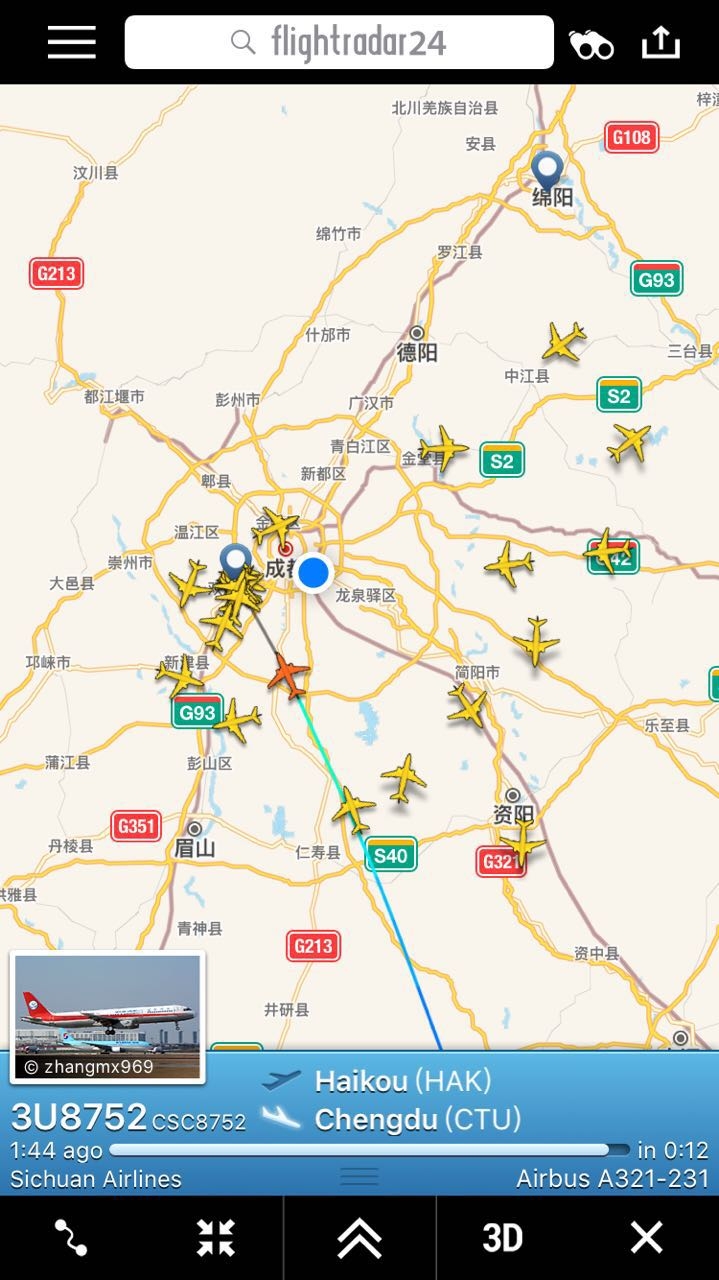Open the Sichuan Airlines aircraft photo

[x=107, y=1016]
